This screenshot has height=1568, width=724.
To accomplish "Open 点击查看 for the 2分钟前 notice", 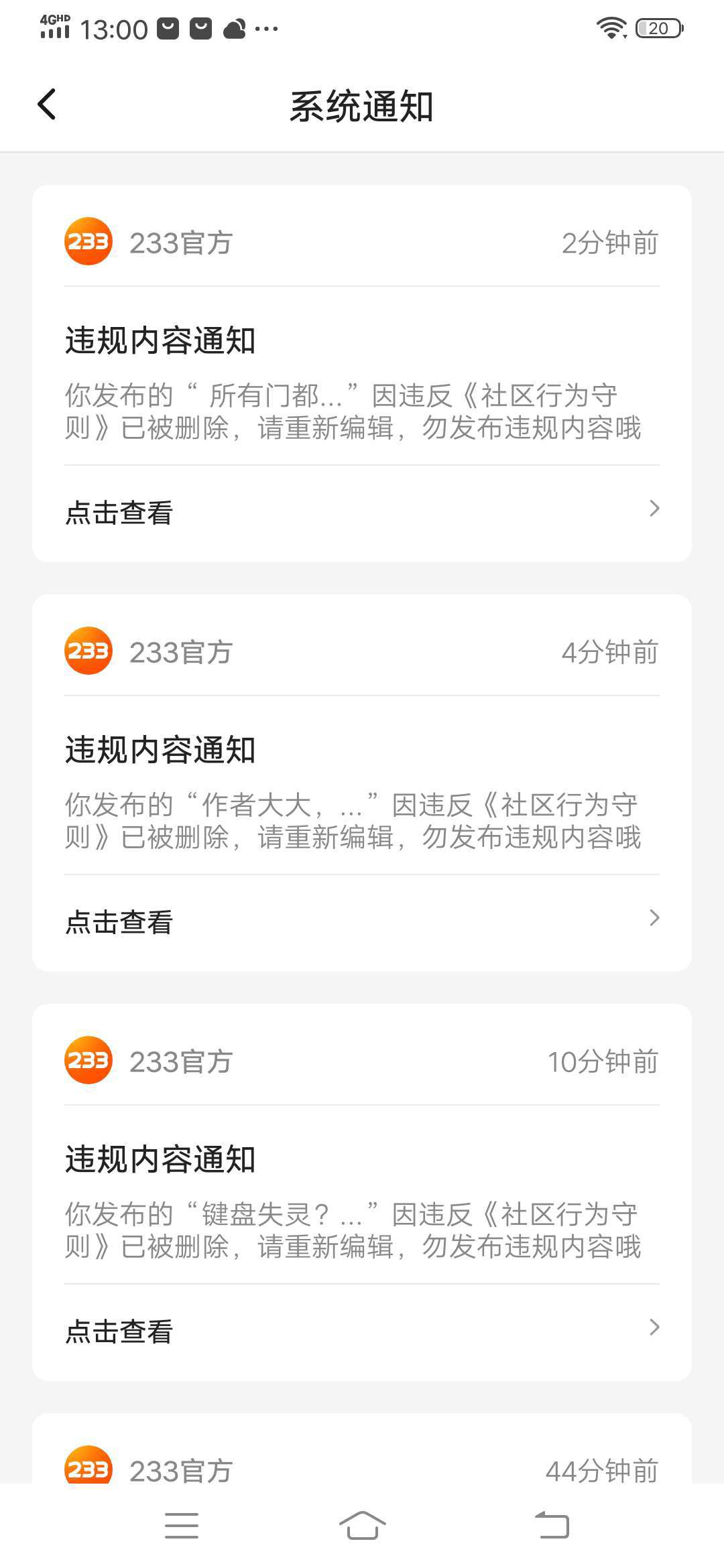I will pyautogui.click(x=362, y=512).
